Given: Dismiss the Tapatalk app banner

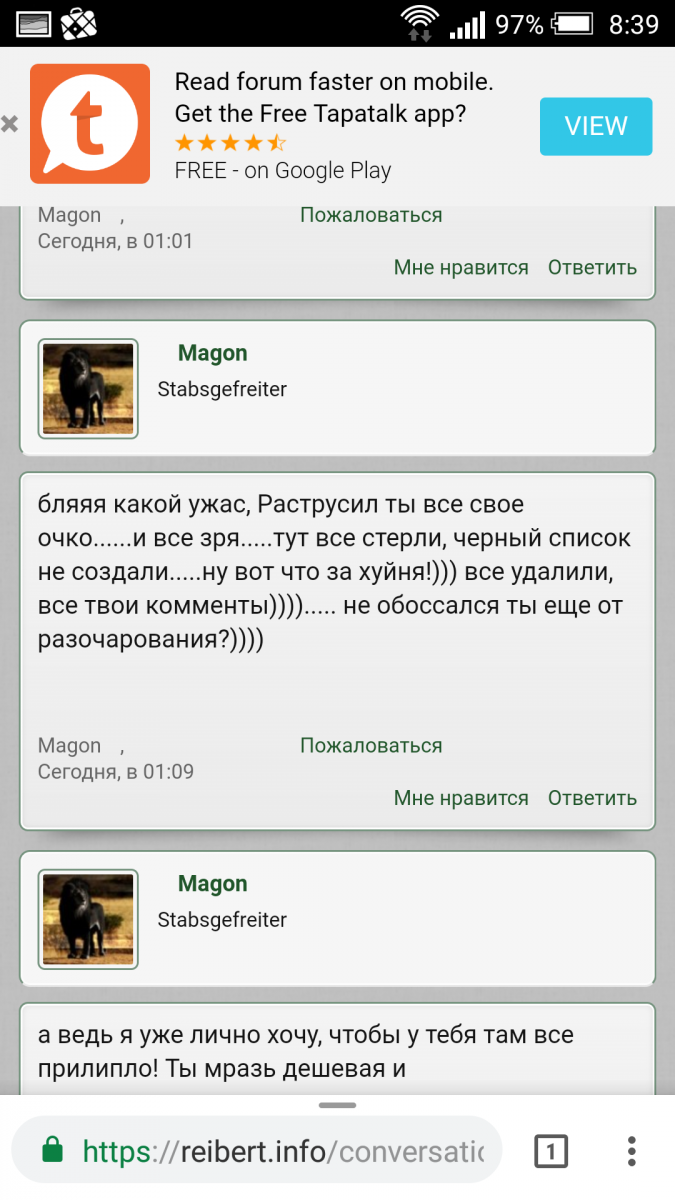Looking at the screenshot, I should [10, 124].
